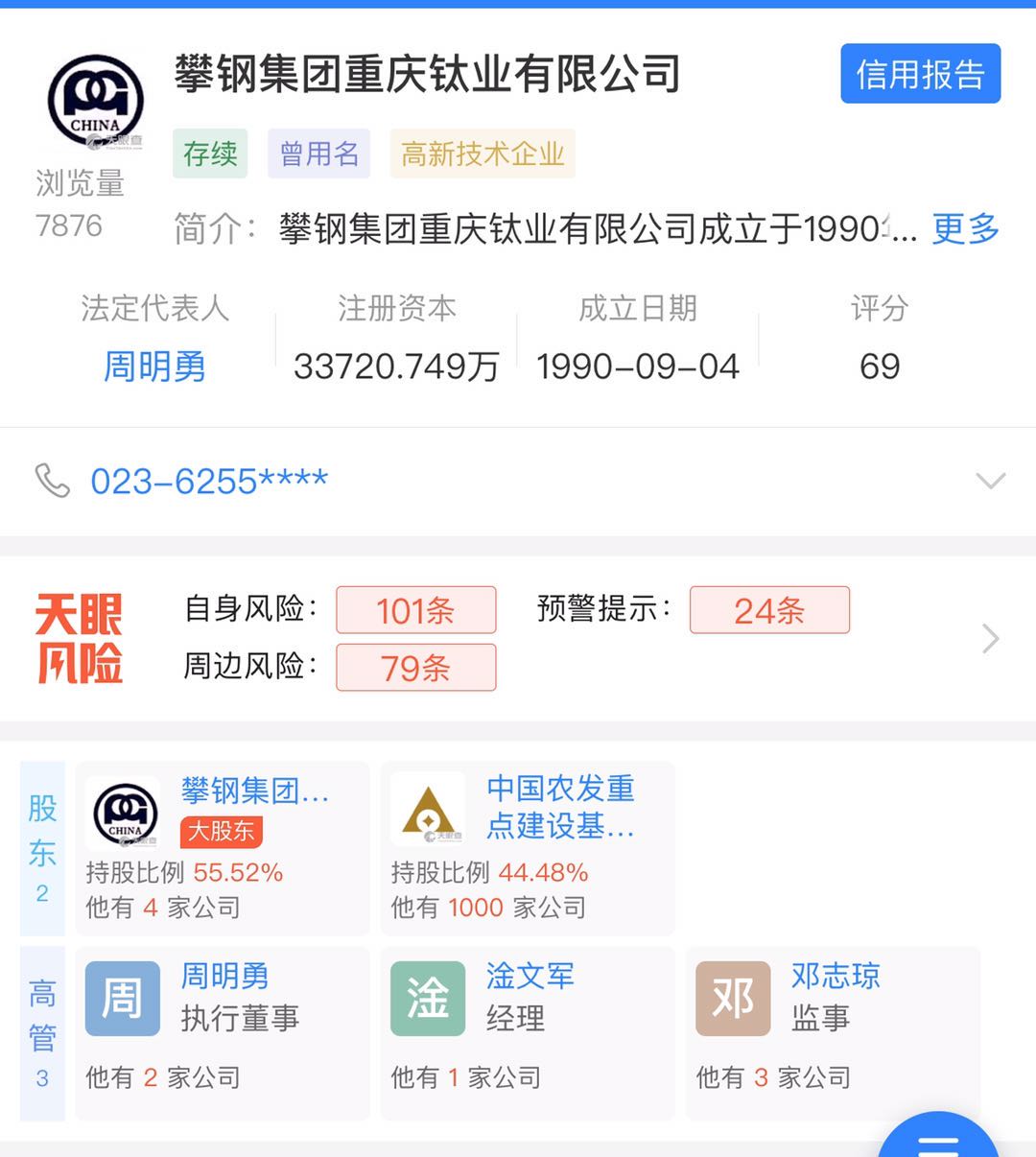Open legal representative 周明勇's profile
Screen dimensions: 1036x1157
tap(154, 366)
